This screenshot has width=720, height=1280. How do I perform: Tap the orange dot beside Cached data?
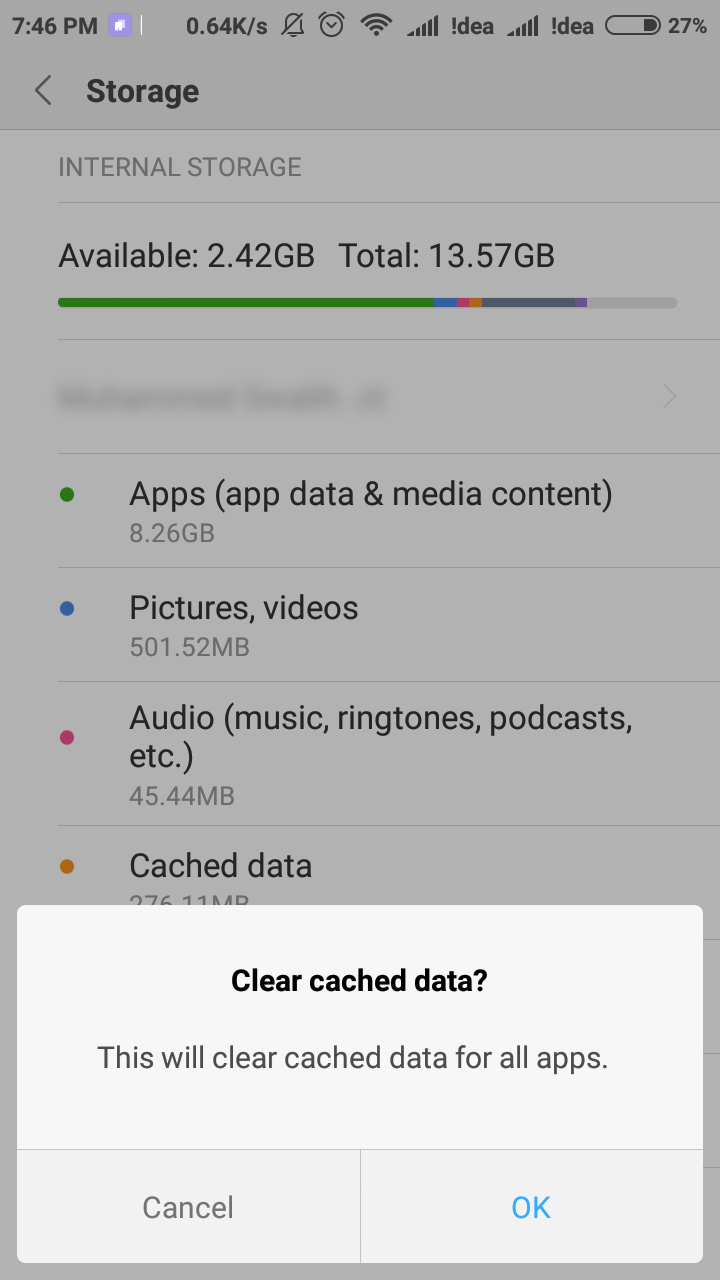pos(67,866)
